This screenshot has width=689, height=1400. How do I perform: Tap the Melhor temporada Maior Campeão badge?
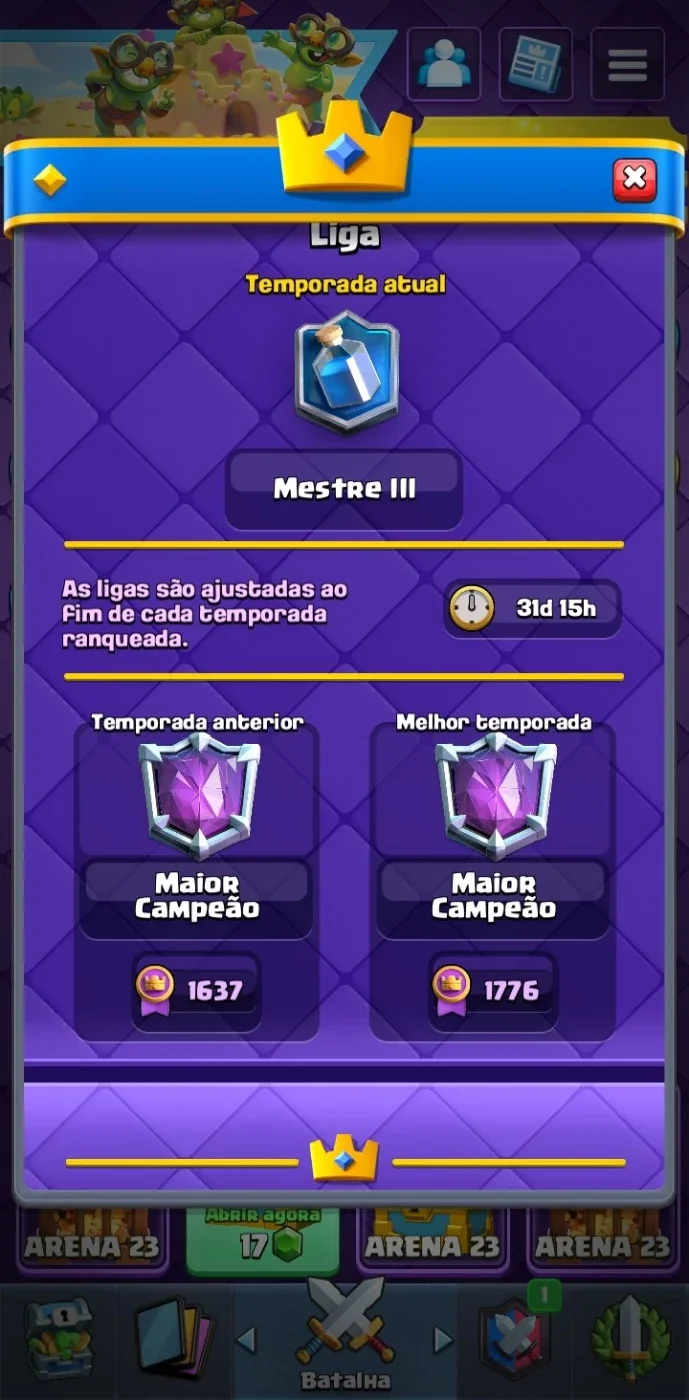coord(494,797)
